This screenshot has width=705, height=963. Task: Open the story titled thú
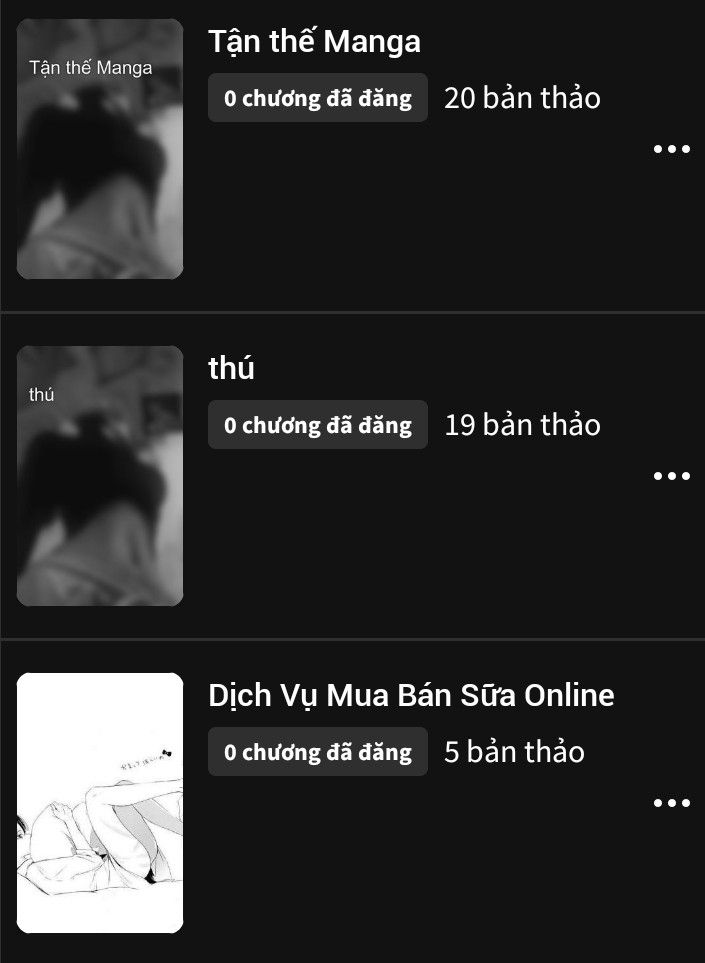click(x=231, y=369)
